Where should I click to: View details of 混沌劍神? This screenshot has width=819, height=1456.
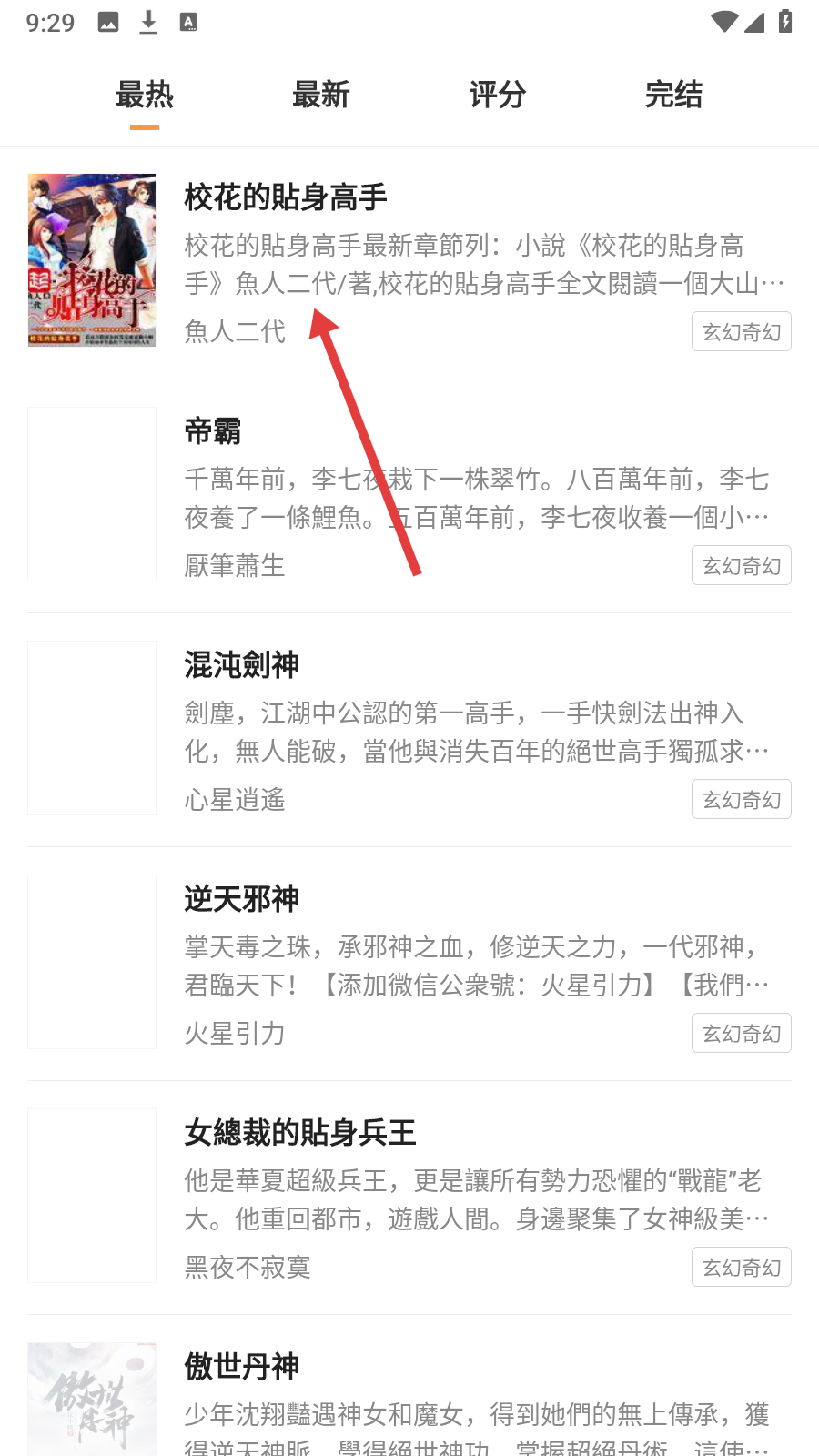(x=242, y=665)
